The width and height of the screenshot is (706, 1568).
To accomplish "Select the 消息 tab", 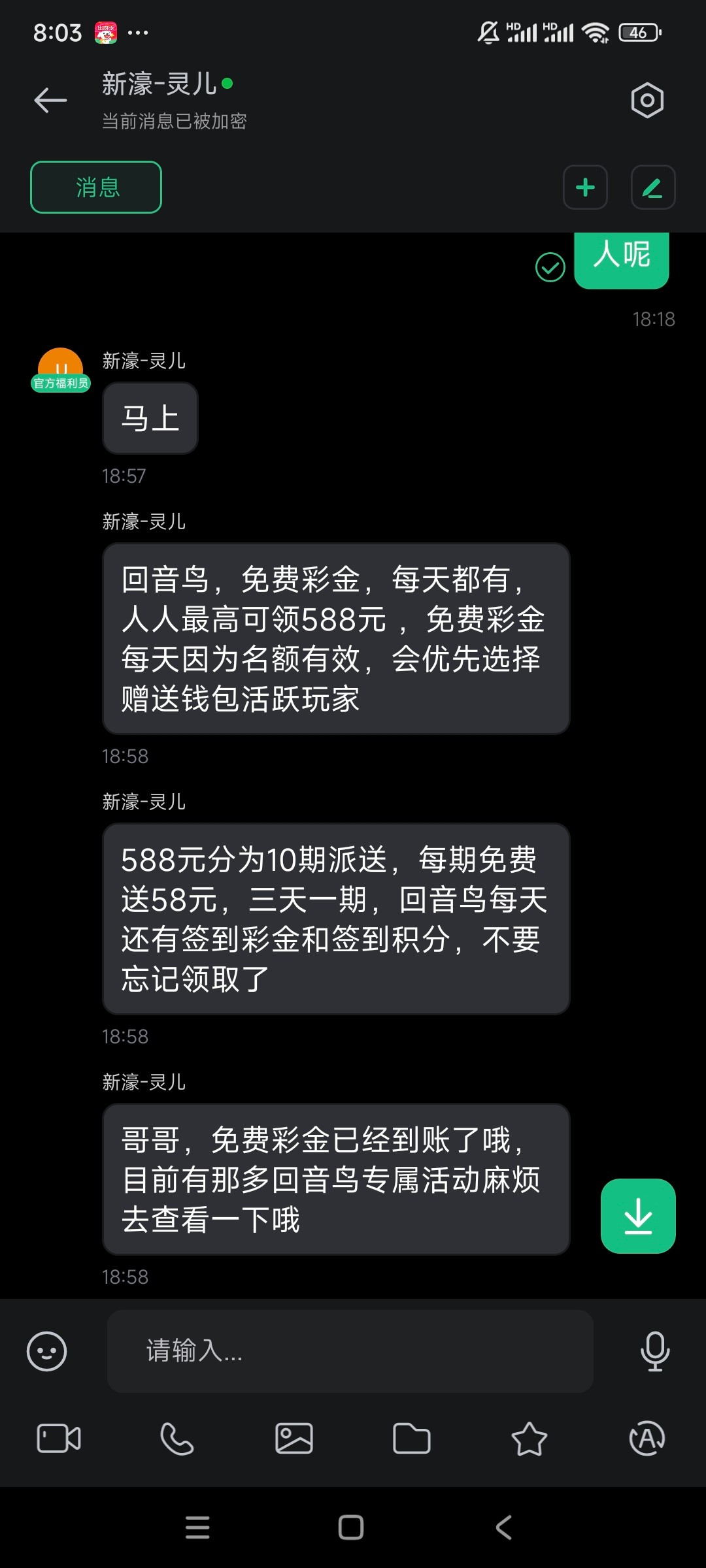I will (96, 188).
